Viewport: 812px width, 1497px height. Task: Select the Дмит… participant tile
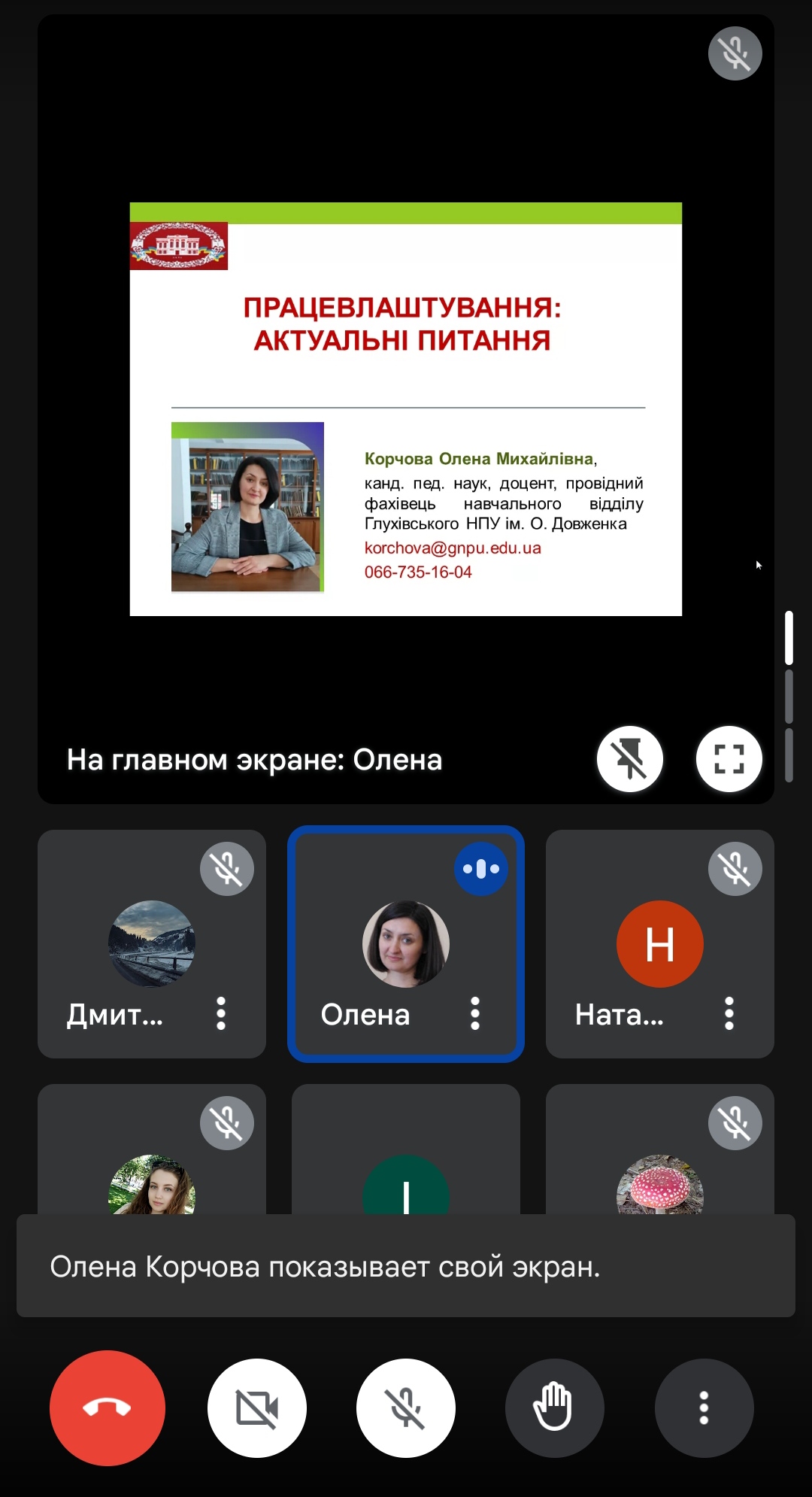152,944
